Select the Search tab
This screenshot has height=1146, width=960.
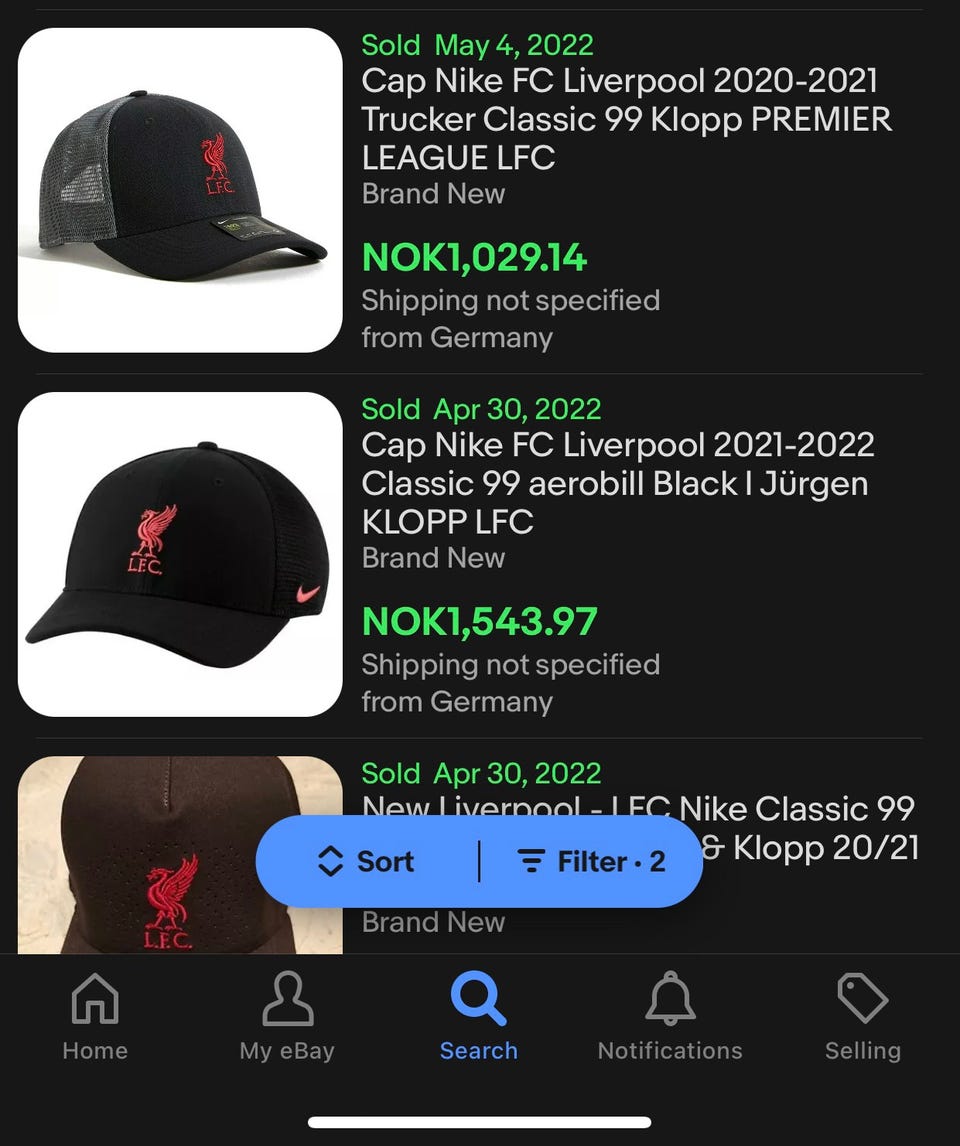tap(479, 1017)
